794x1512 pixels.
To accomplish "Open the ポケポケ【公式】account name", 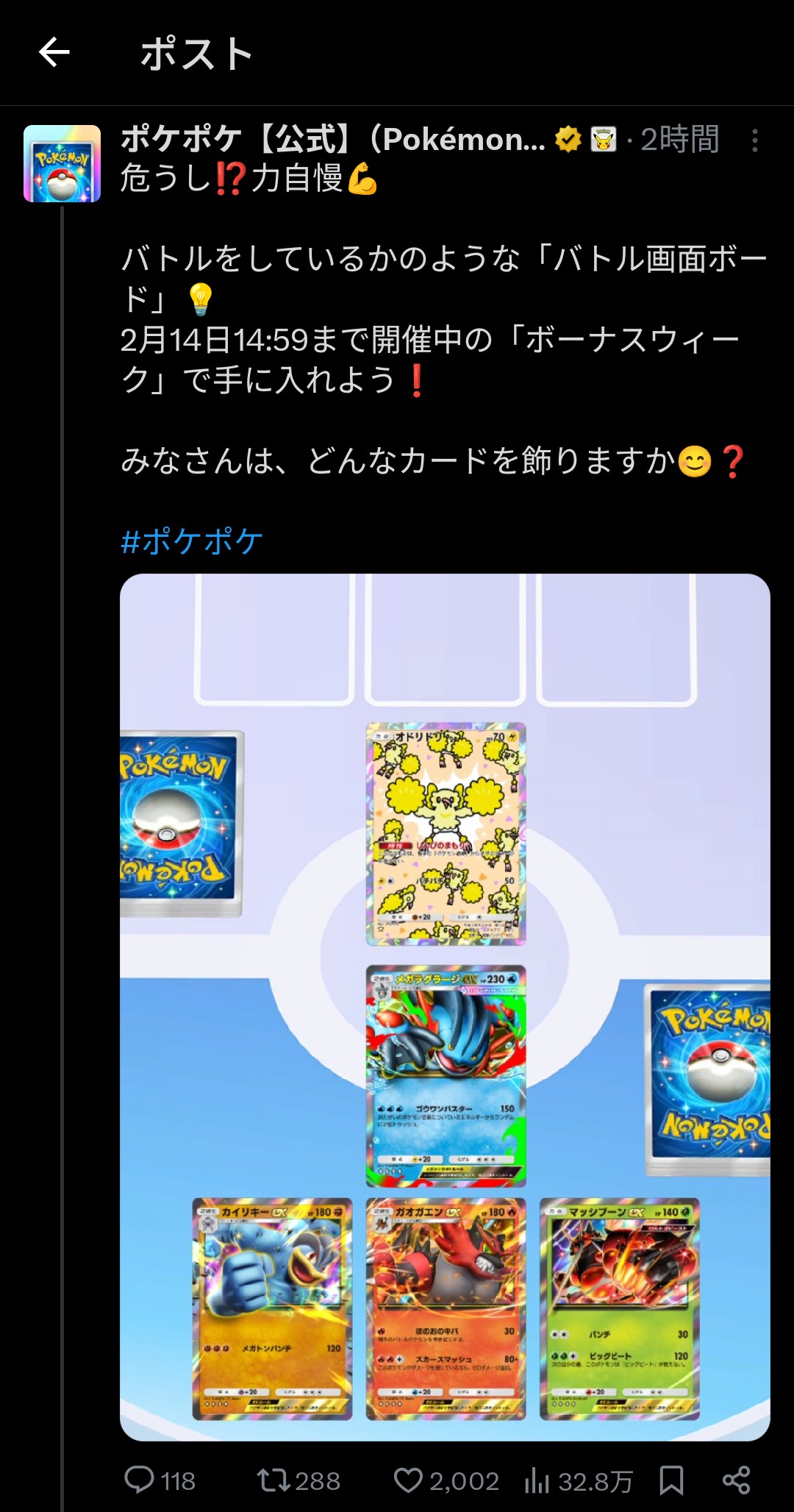I will click(332, 139).
